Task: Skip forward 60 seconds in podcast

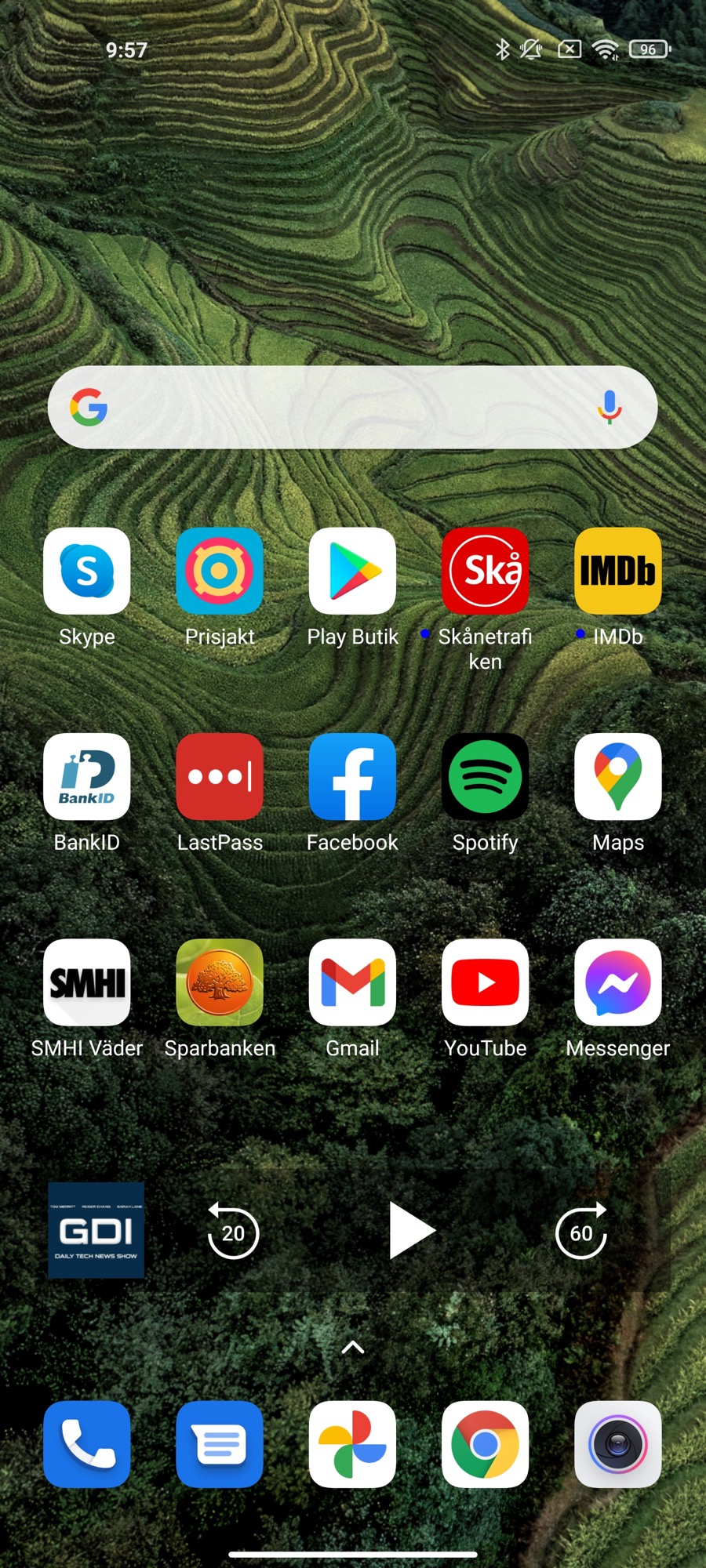Action: point(581,1232)
